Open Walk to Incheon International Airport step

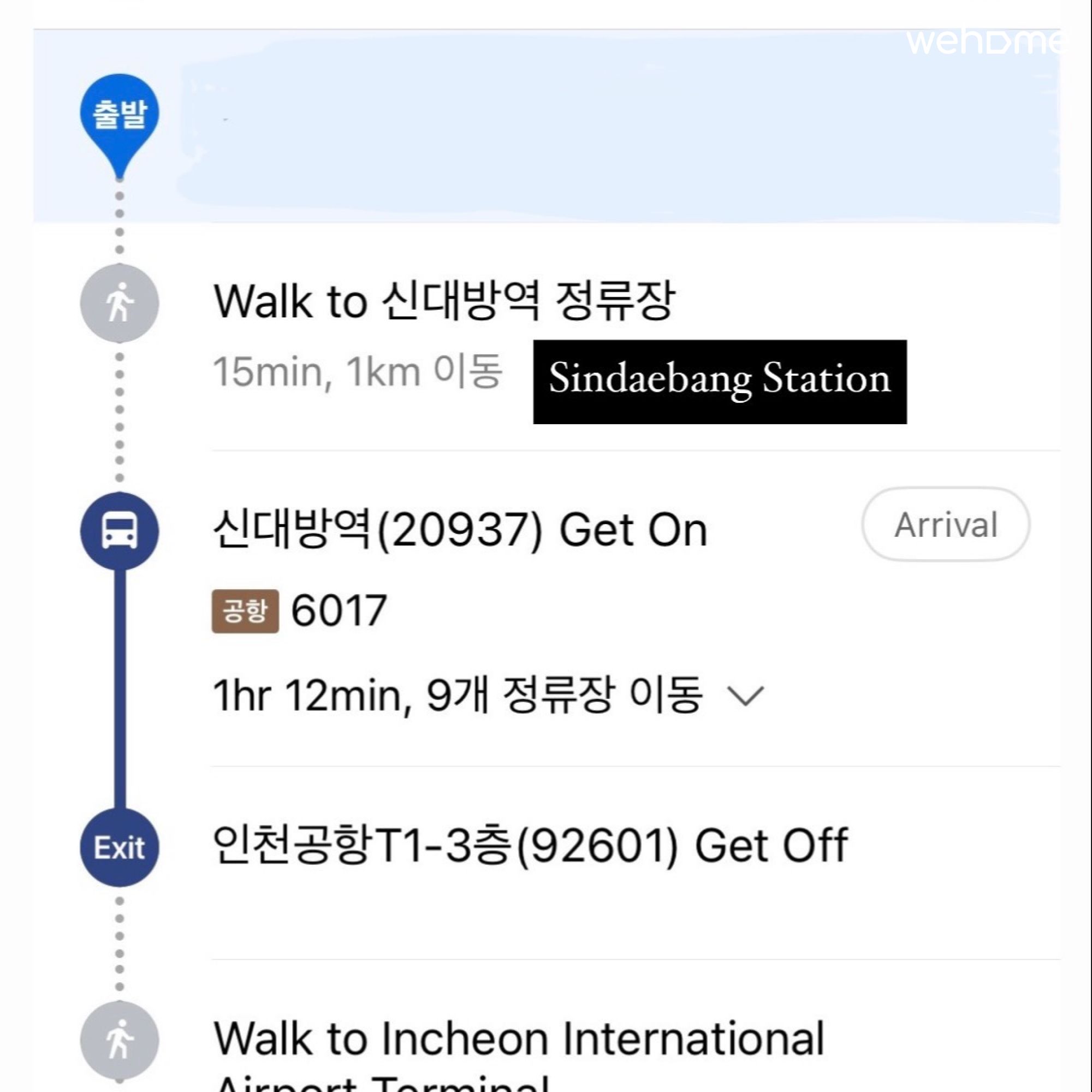(519, 1039)
